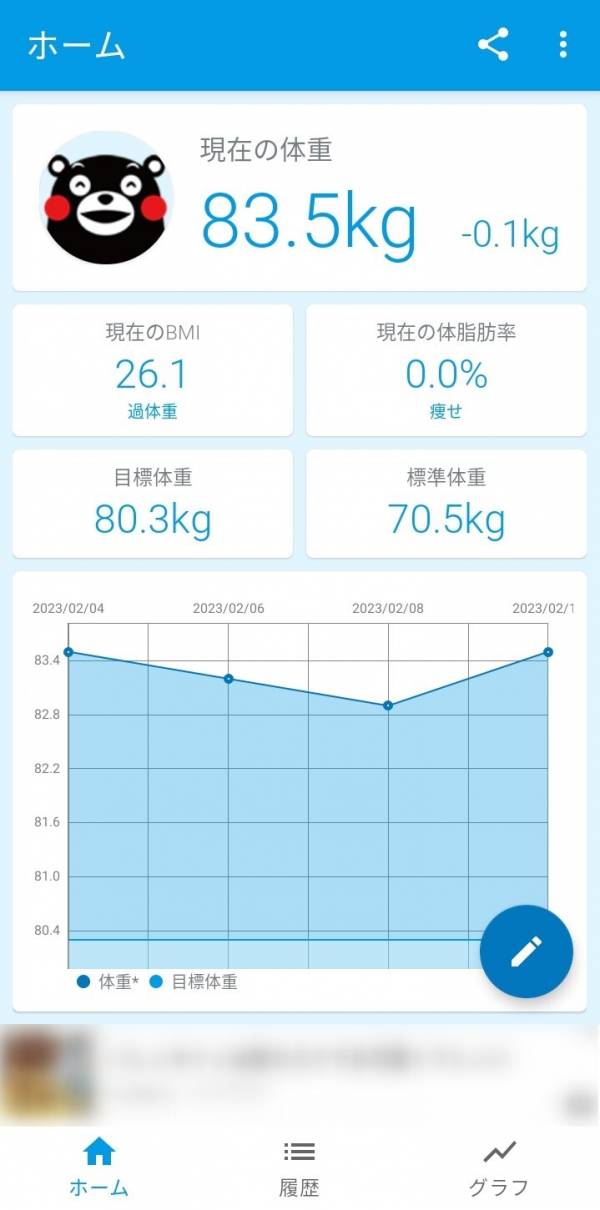This screenshot has height=1210, width=600.
Task: Open the 現在のBMI card
Action: coord(152,370)
